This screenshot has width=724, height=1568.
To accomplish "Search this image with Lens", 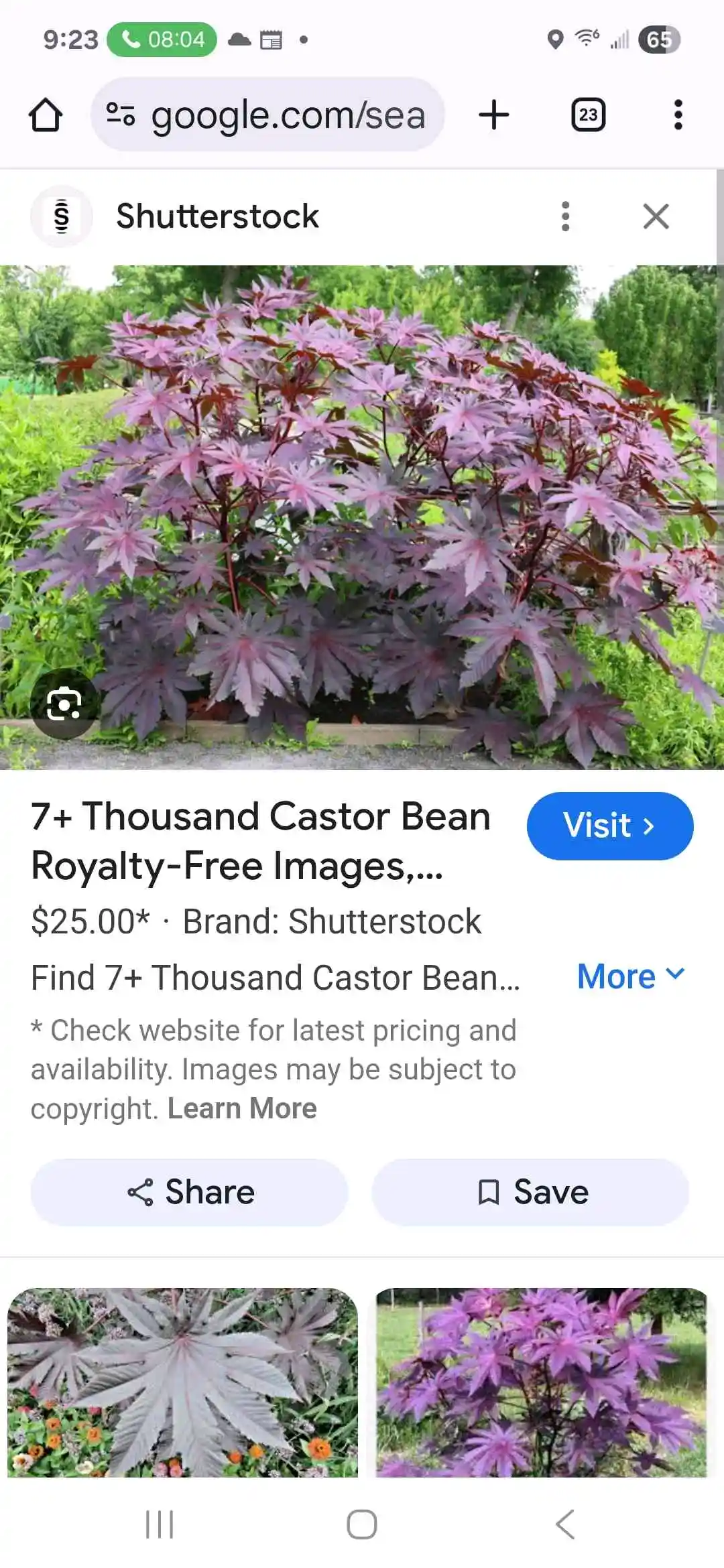I will (x=64, y=704).
